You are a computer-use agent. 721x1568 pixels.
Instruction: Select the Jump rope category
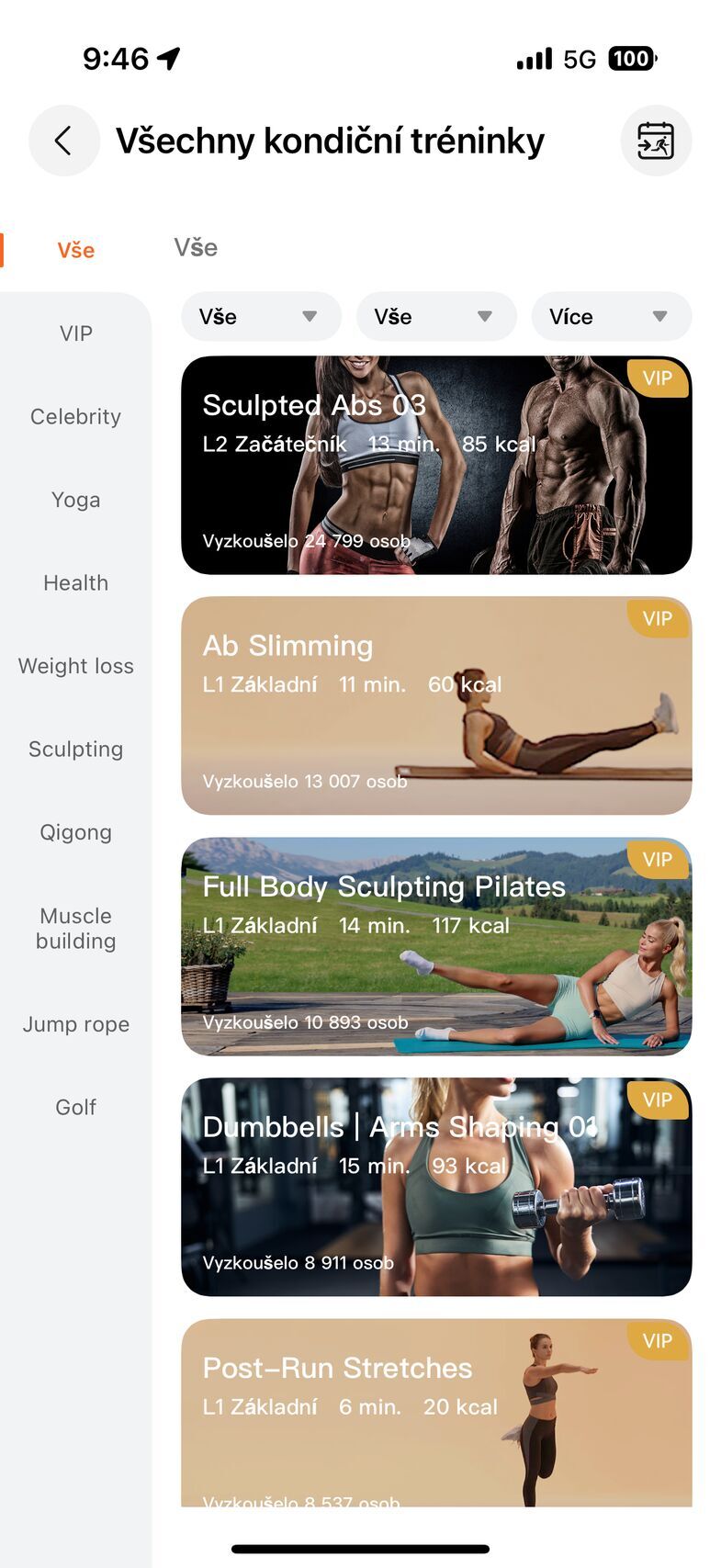(x=75, y=1024)
